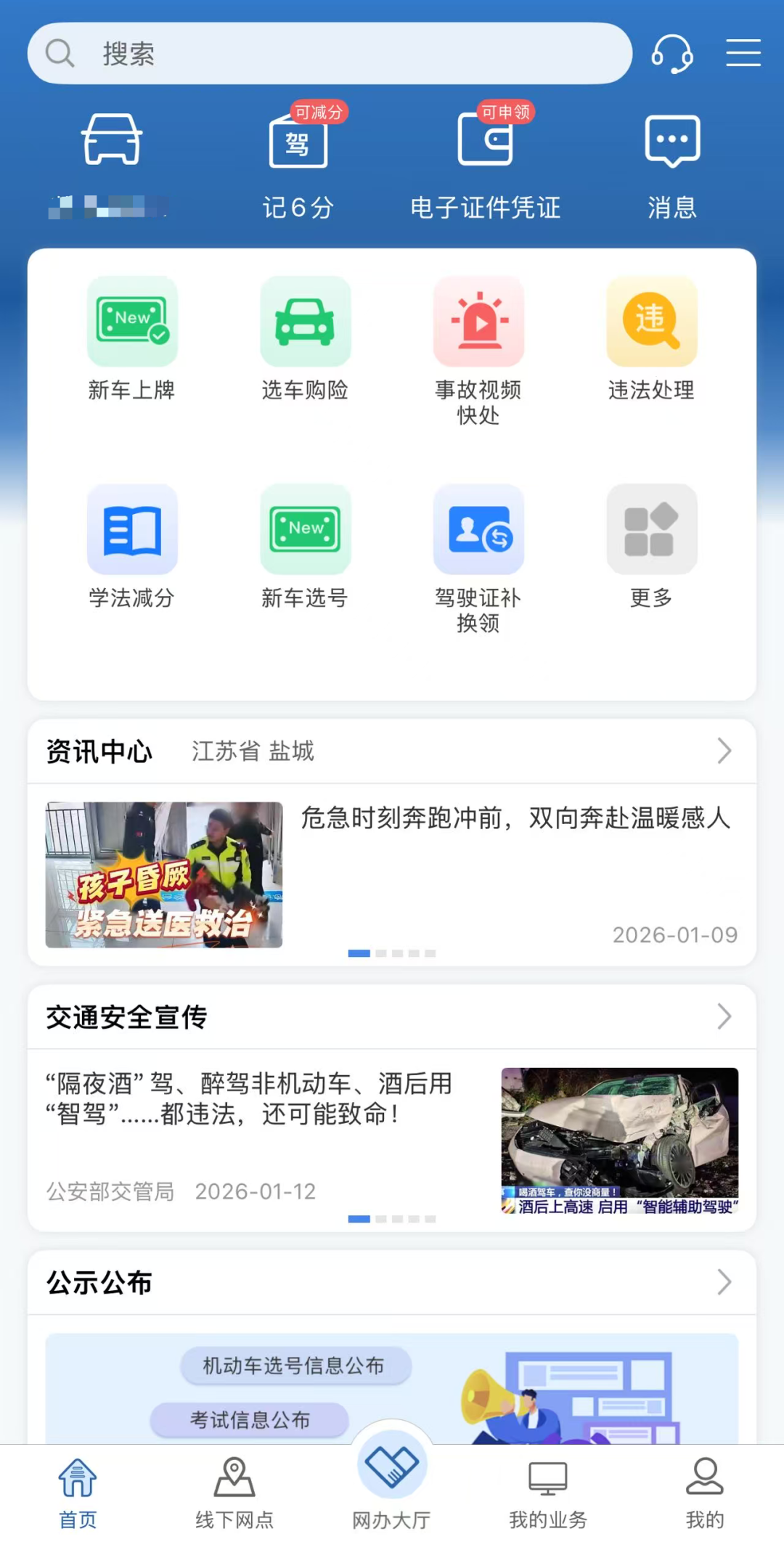
Task: Expand 资讯中心 section
Action: click(723, 751)
